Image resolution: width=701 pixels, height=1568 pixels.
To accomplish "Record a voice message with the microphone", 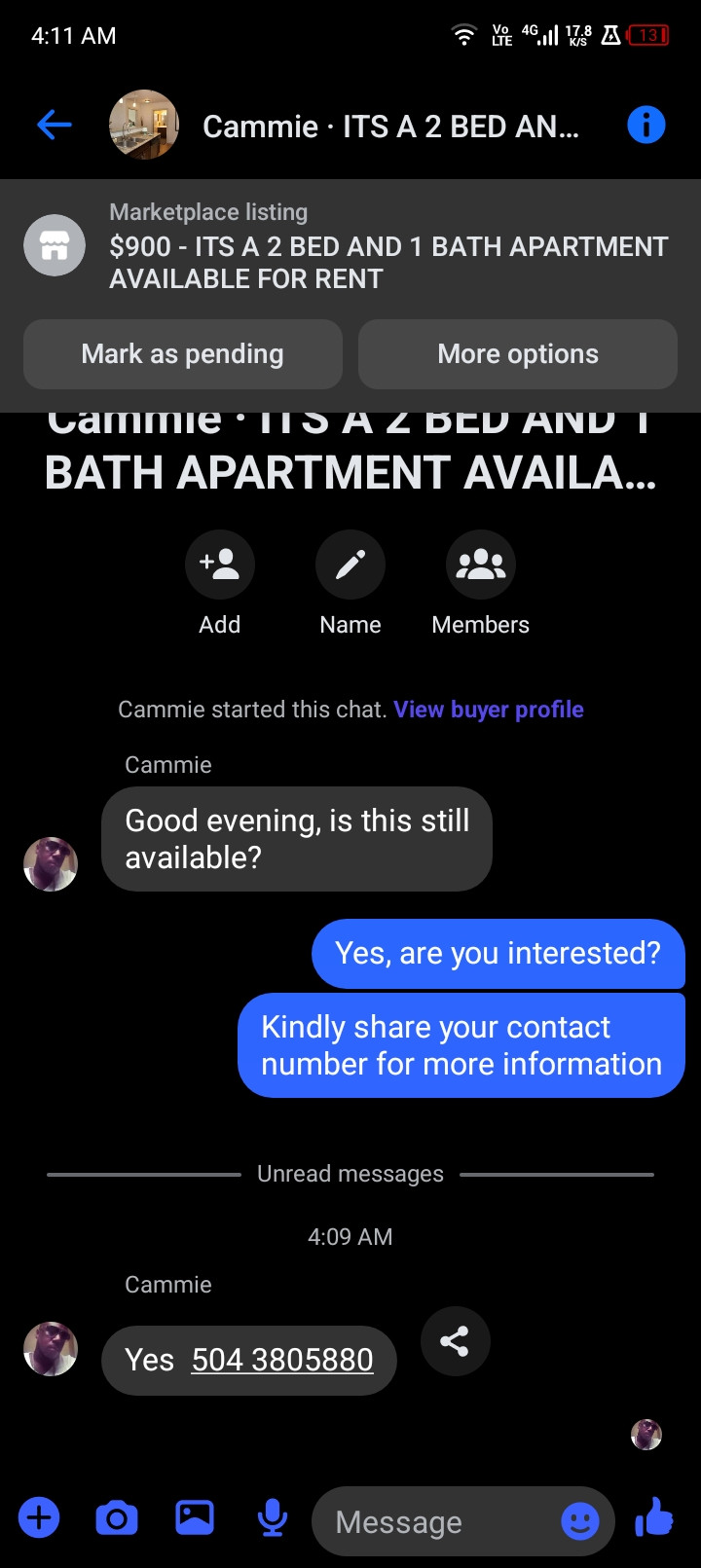I will (273, 1518).
